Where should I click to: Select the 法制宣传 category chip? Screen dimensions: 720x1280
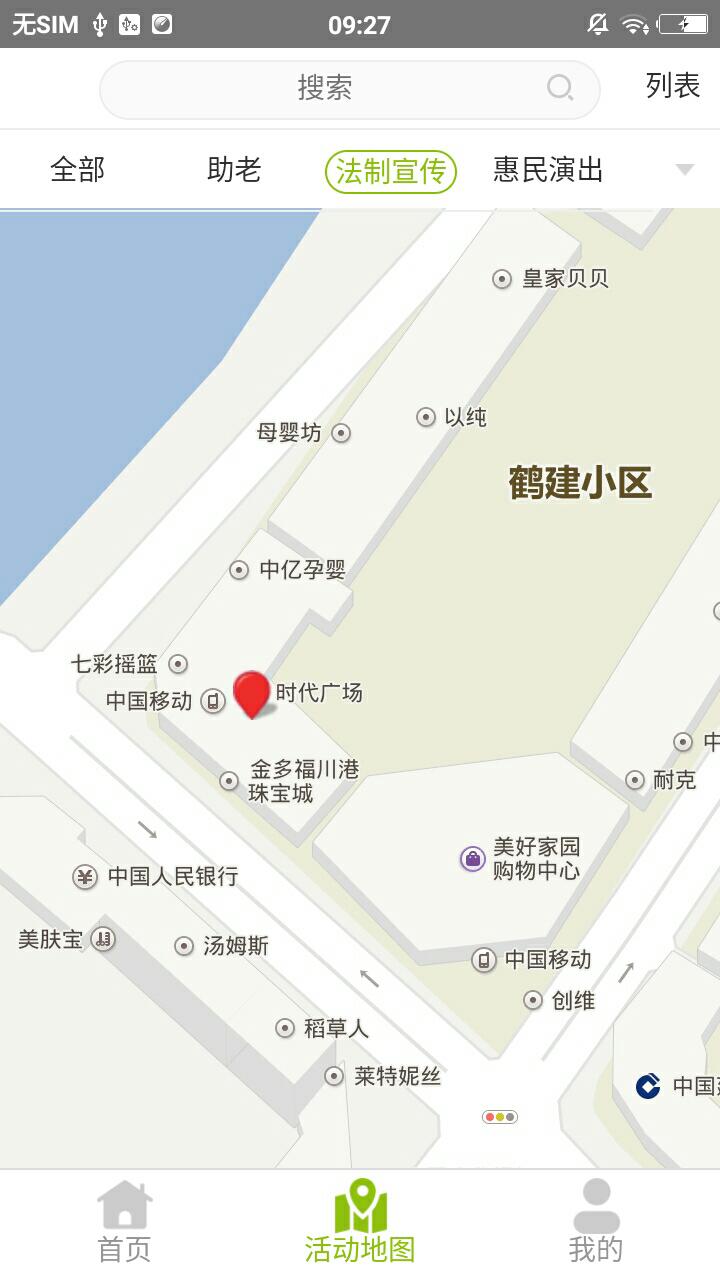click(x=390, y=171)
